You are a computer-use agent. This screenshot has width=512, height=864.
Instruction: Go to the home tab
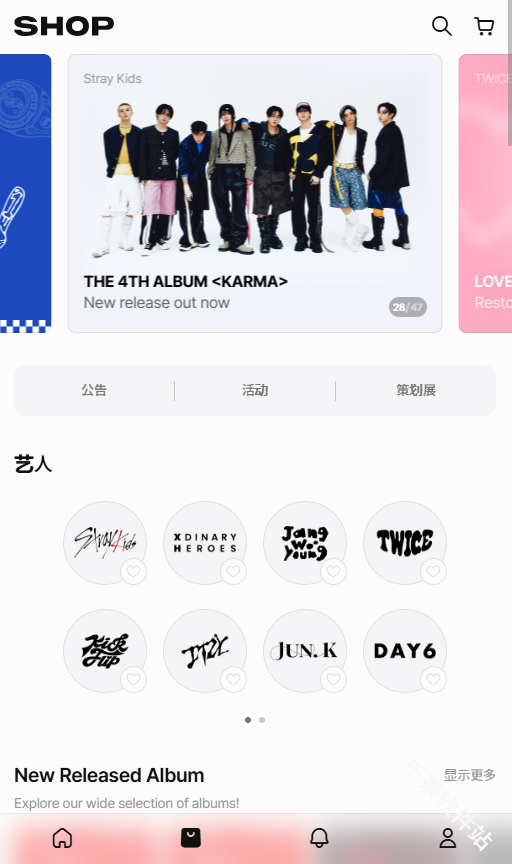(x=62, y=838)
